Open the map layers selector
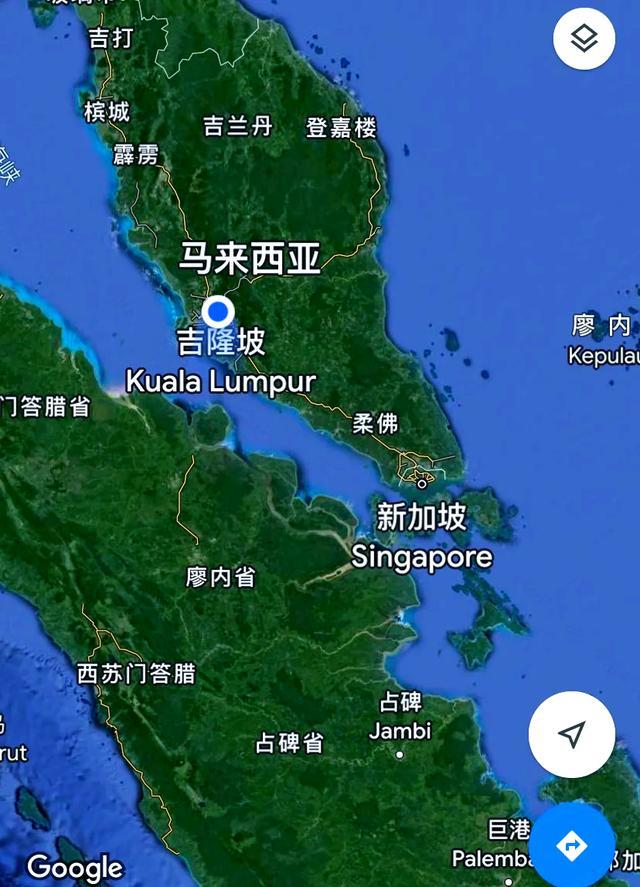Viewport: 640px width, 887px height. [584, 39]
